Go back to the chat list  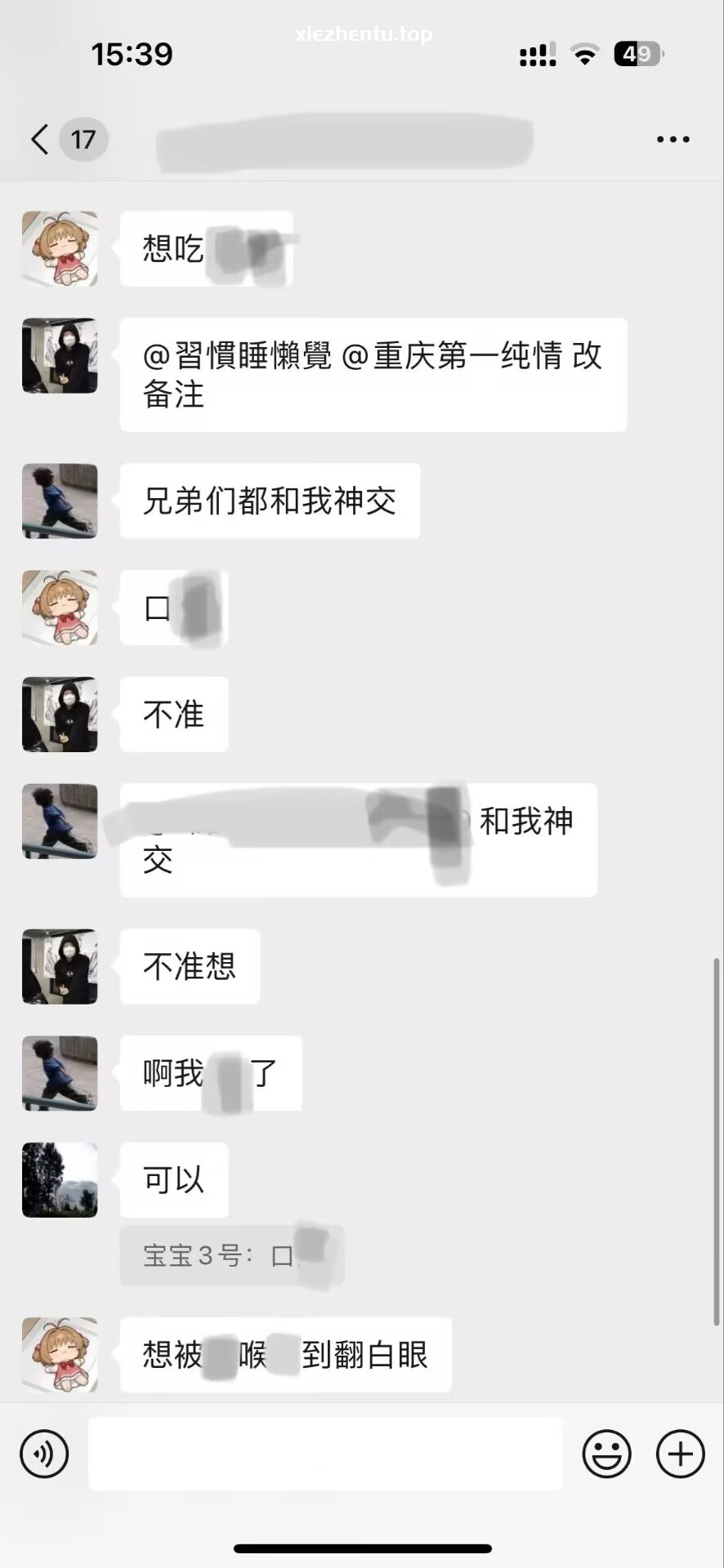click(41, 140)
